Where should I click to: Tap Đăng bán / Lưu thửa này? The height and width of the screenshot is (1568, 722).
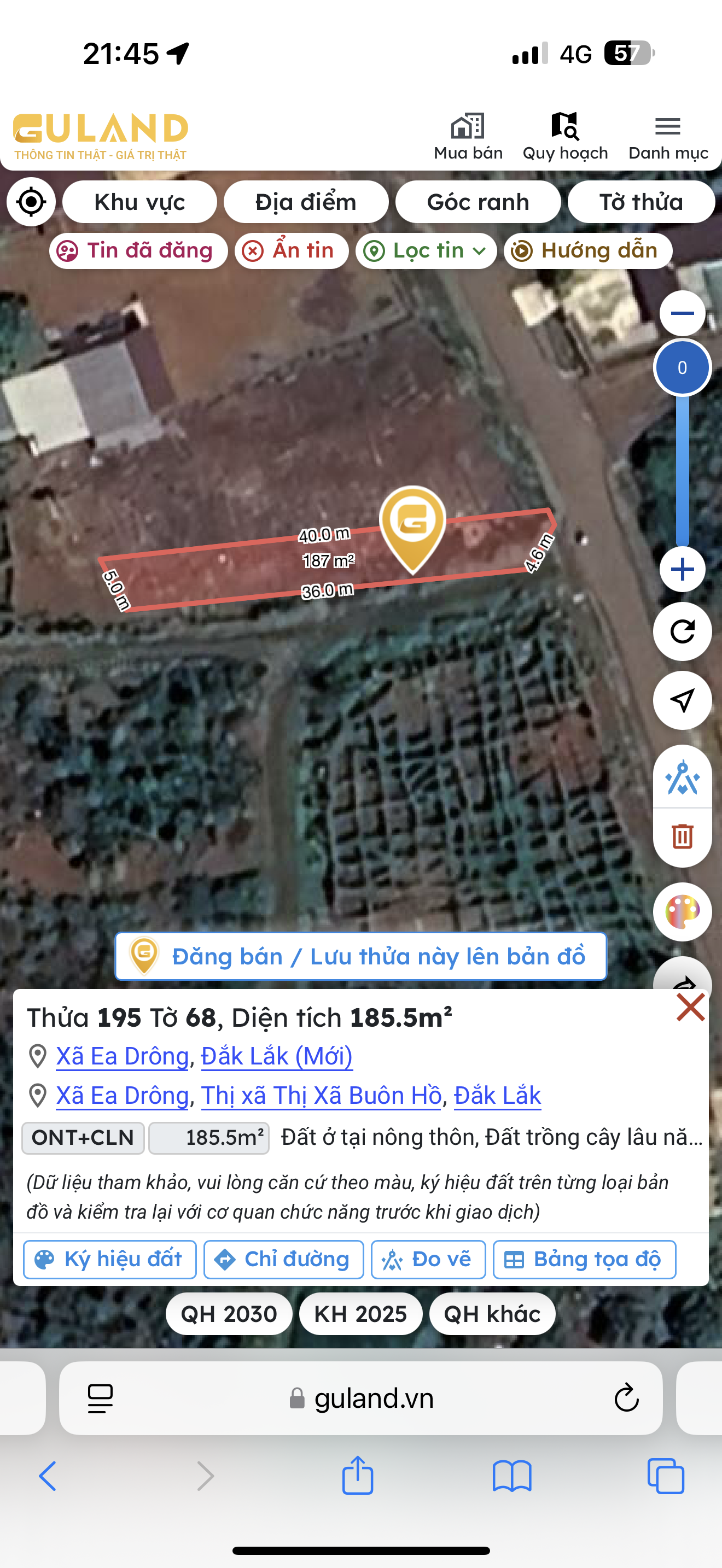click(x=361, y=956)
